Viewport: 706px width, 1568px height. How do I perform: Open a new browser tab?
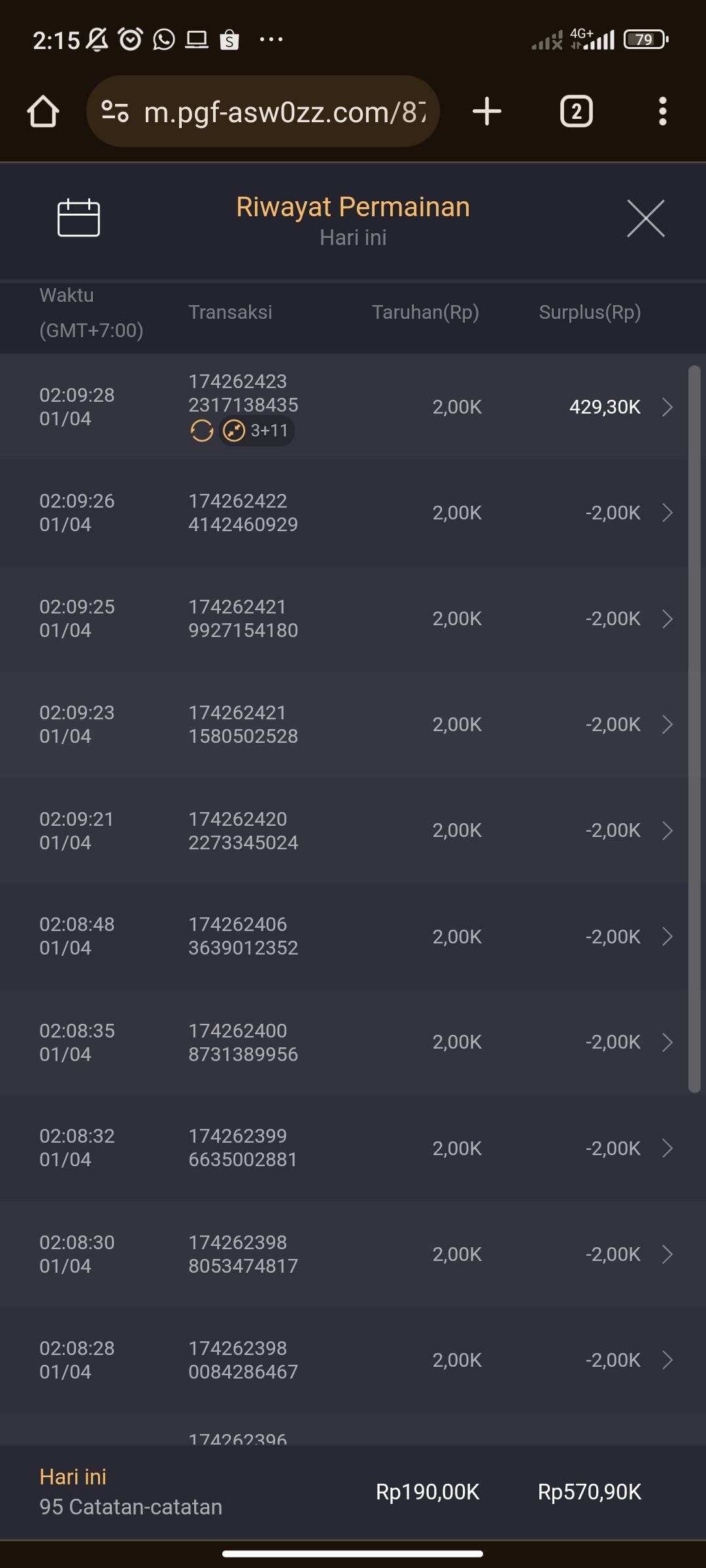click(487, 111)
